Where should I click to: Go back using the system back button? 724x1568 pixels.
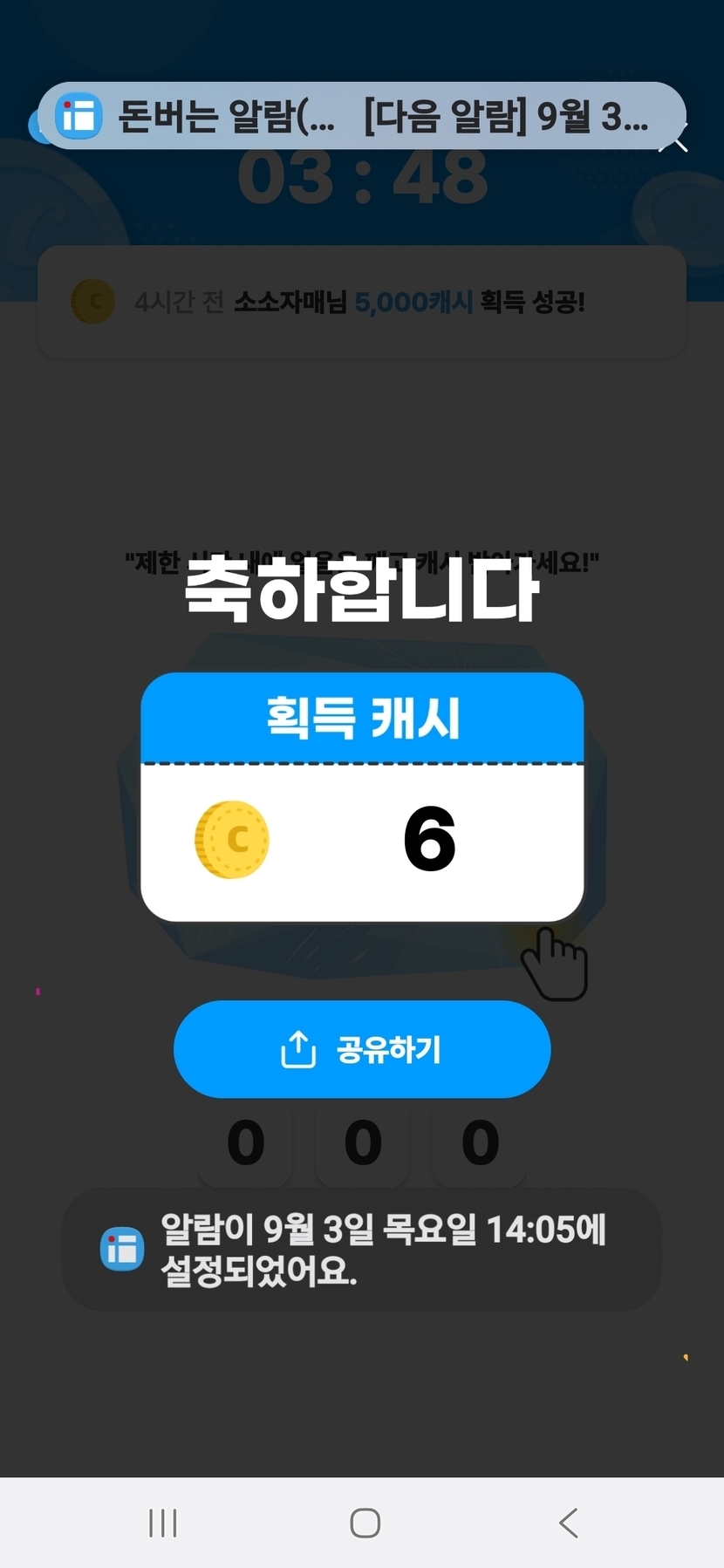(568, 1523)
